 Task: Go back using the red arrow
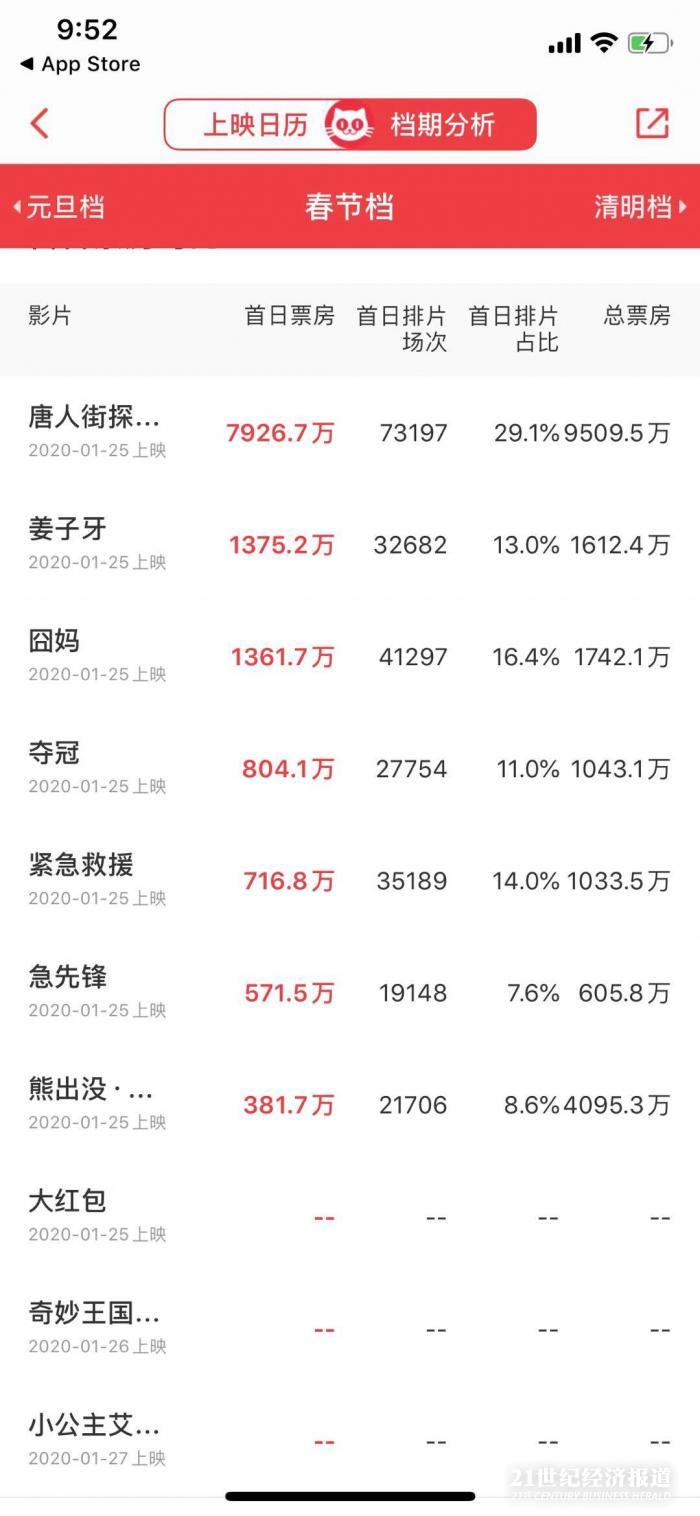pyautogui.click(x=39, y=124)
